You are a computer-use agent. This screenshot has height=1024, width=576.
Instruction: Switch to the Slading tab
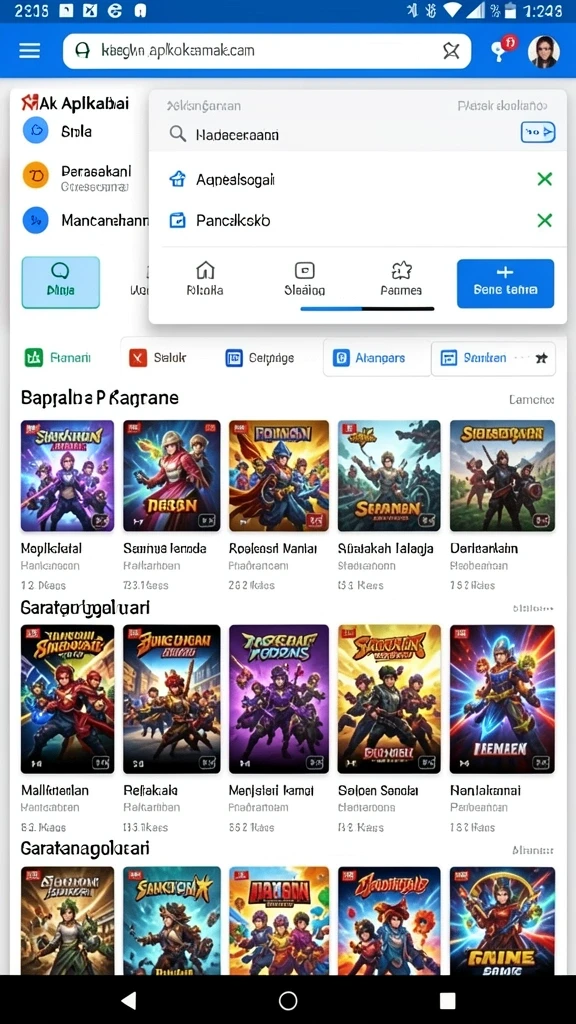pos(304,280)
